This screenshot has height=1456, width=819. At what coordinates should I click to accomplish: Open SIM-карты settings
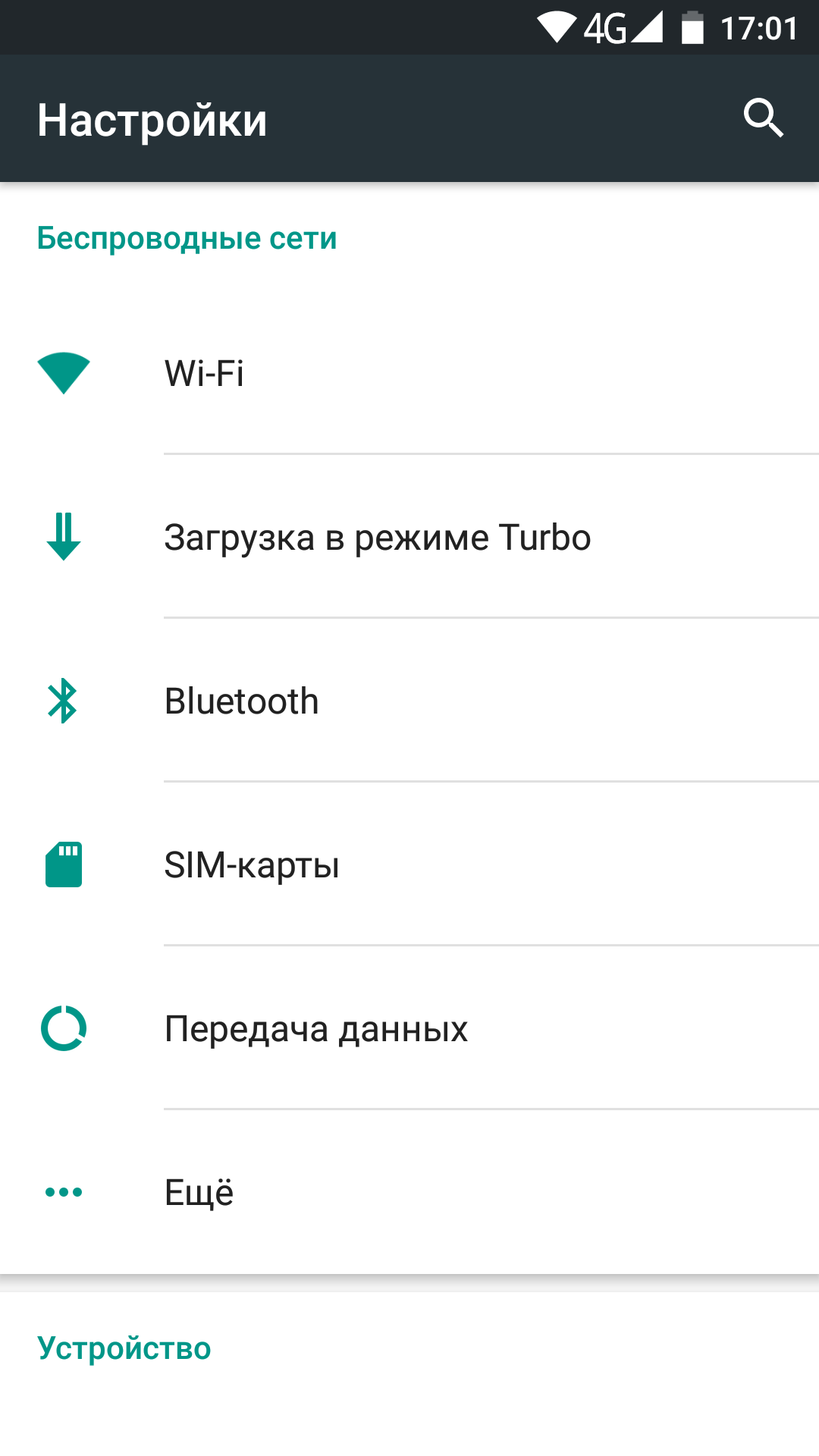409,864
